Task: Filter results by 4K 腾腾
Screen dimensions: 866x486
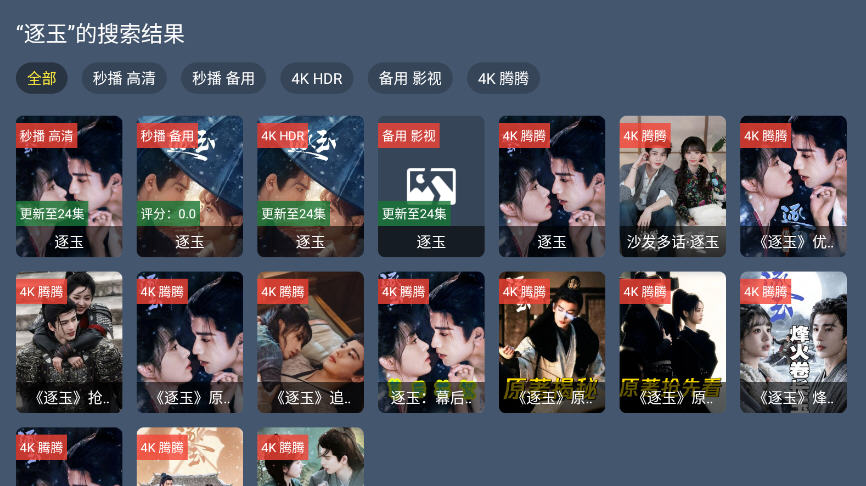Action: tap(503, 78)
